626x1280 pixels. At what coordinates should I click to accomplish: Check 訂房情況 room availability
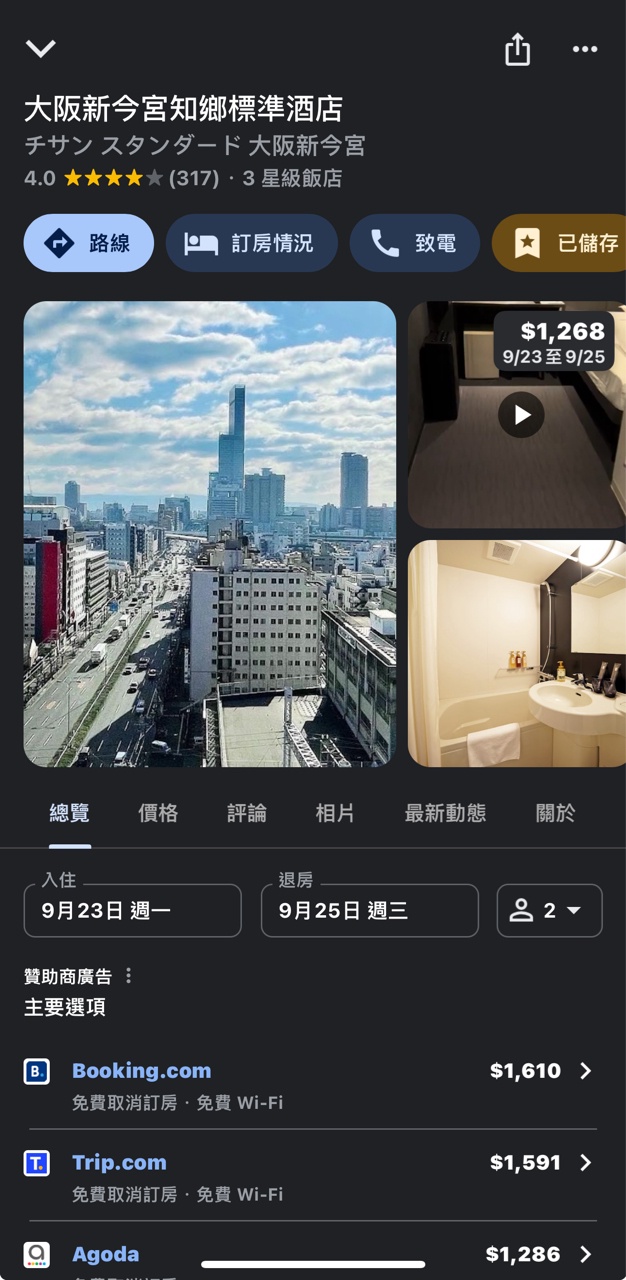click(x=251, y=243)
